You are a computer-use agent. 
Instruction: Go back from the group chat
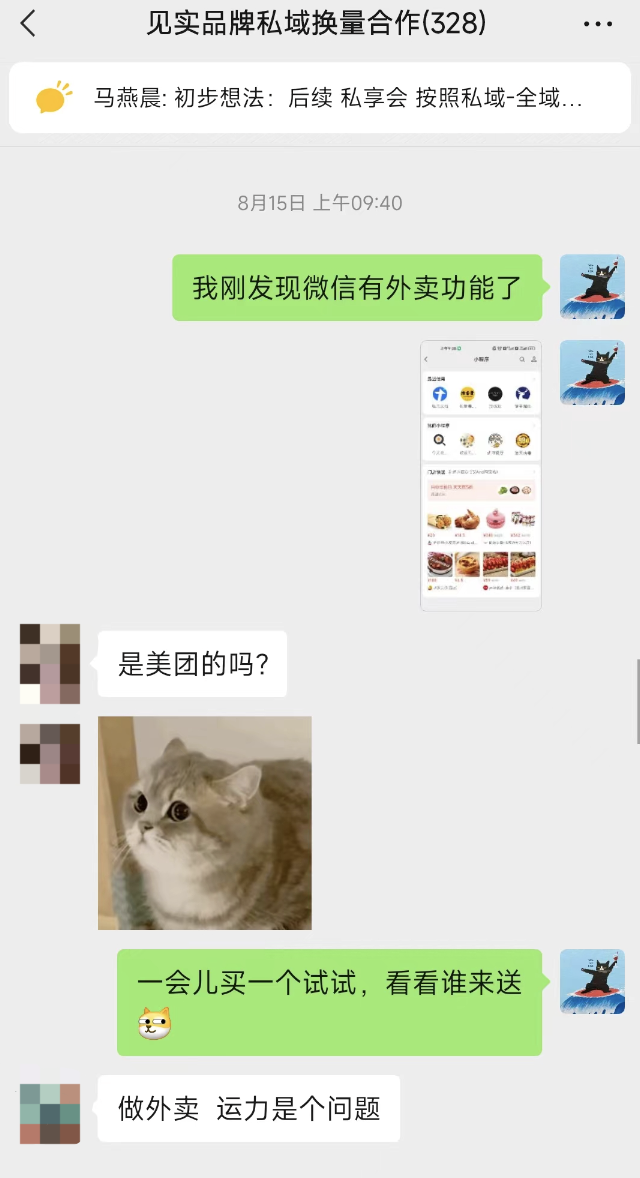pos(28,24)
